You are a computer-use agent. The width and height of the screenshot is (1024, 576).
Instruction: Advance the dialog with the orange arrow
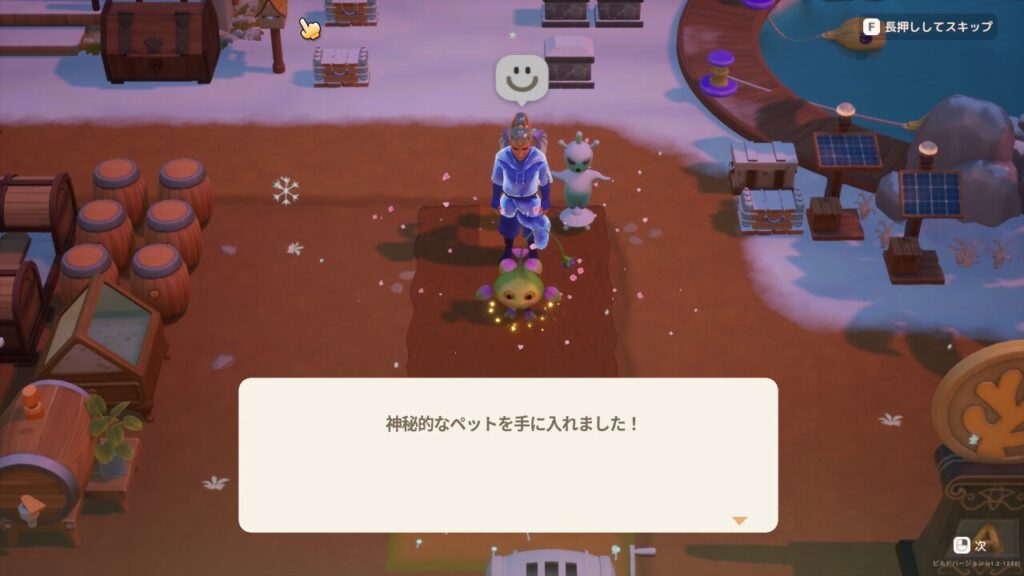point(739,520)
